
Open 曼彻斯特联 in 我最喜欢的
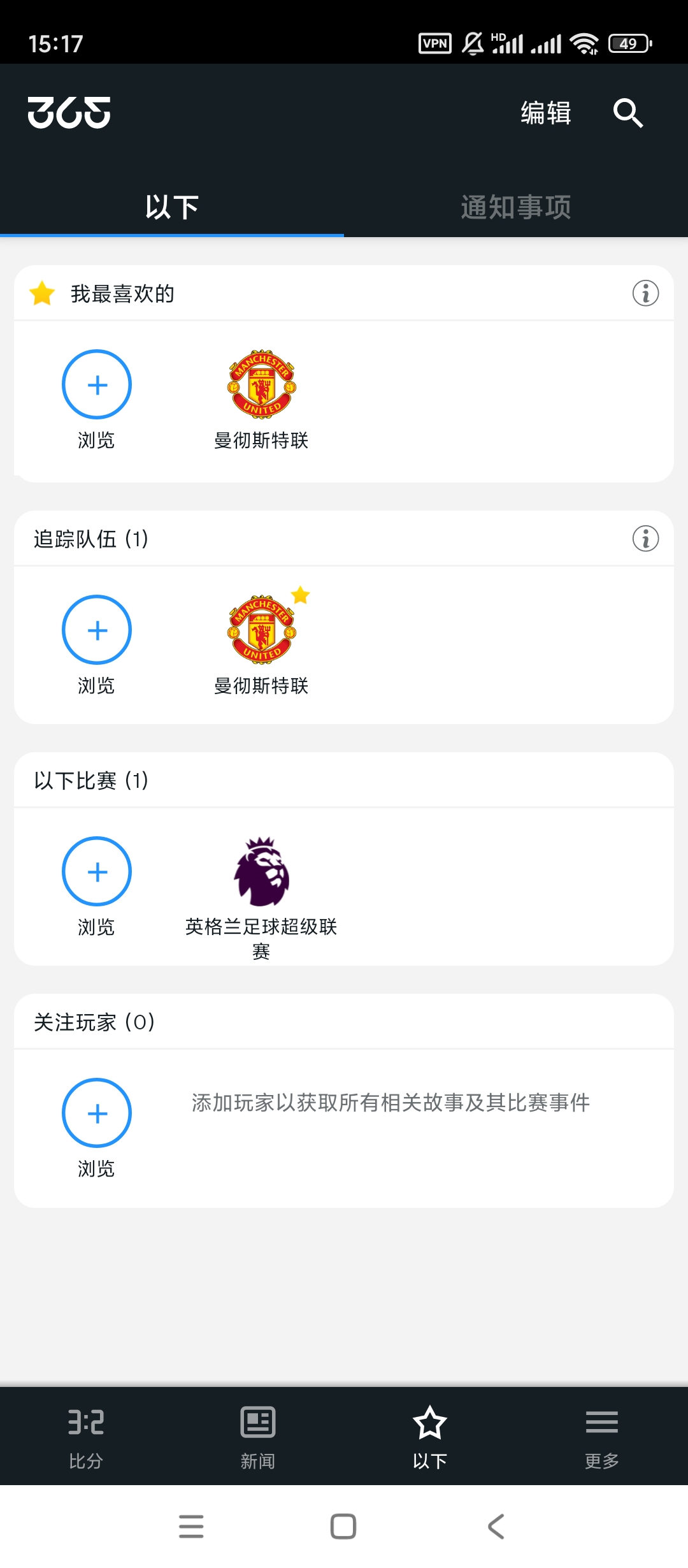coord(261,384)
